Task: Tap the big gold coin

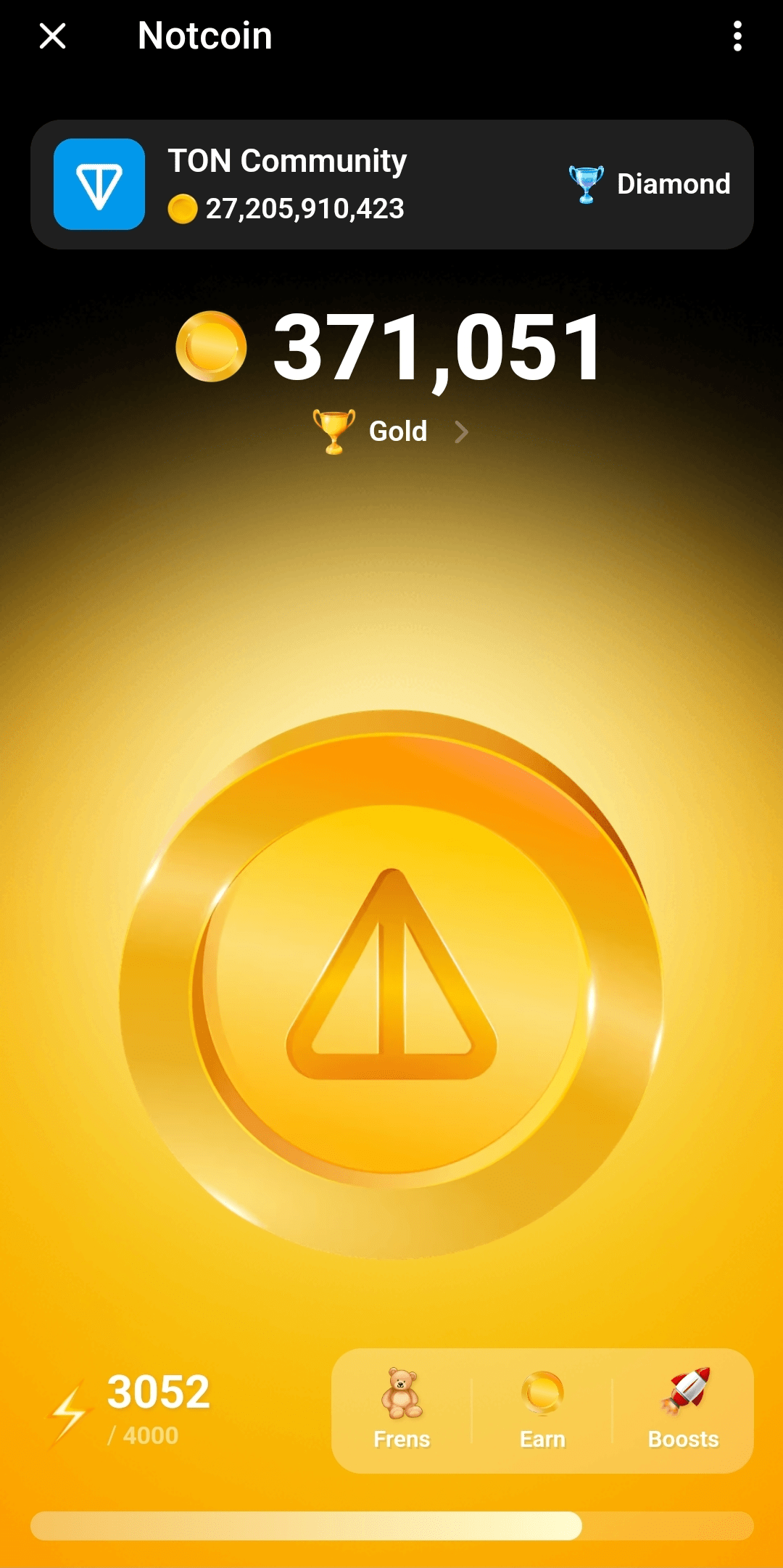Action: pyautogui.click(x=391, y=983)
